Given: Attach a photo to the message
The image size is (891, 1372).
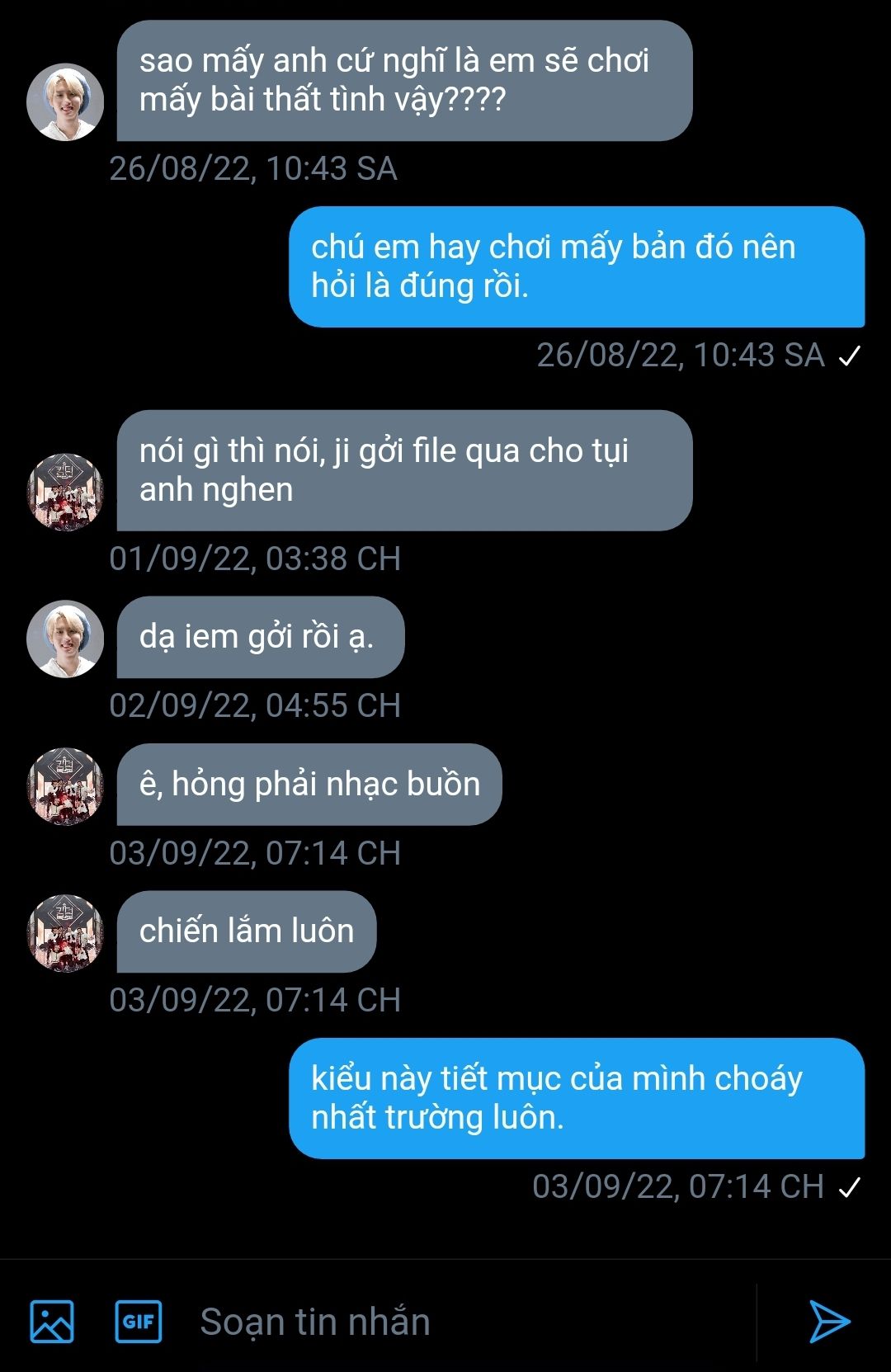Looking at the screenshot, I should pos(52,1321).
